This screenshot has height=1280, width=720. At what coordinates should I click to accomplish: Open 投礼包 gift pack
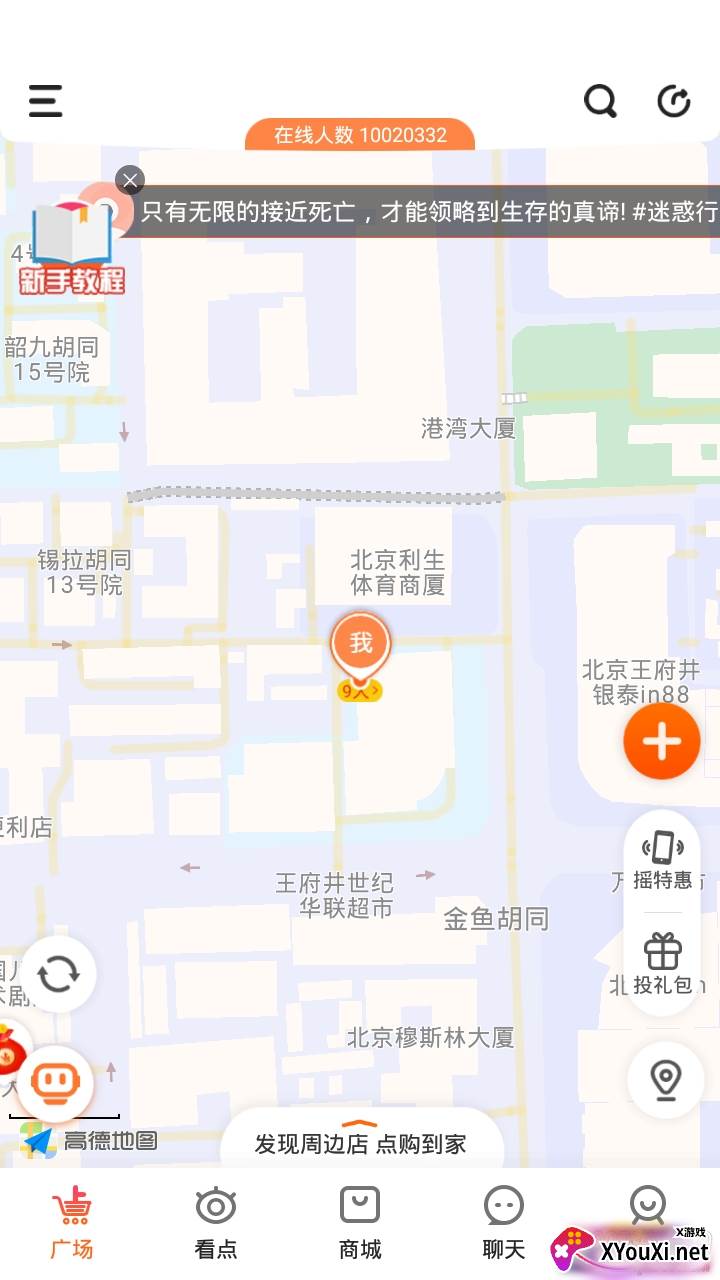point(662,964)
